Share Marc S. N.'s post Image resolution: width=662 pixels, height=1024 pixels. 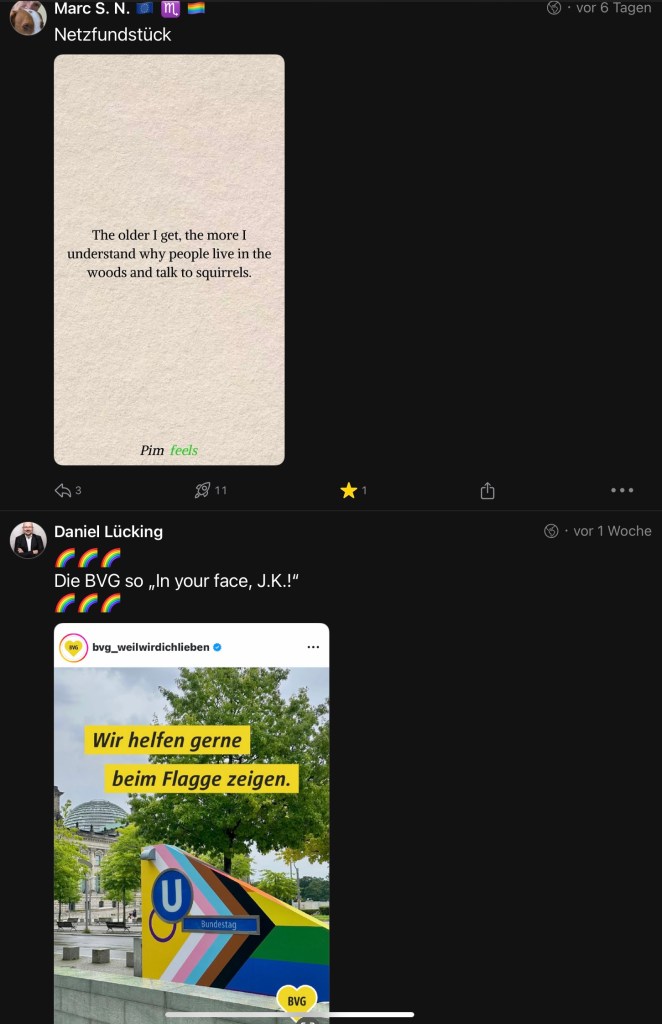click(487, 490)
